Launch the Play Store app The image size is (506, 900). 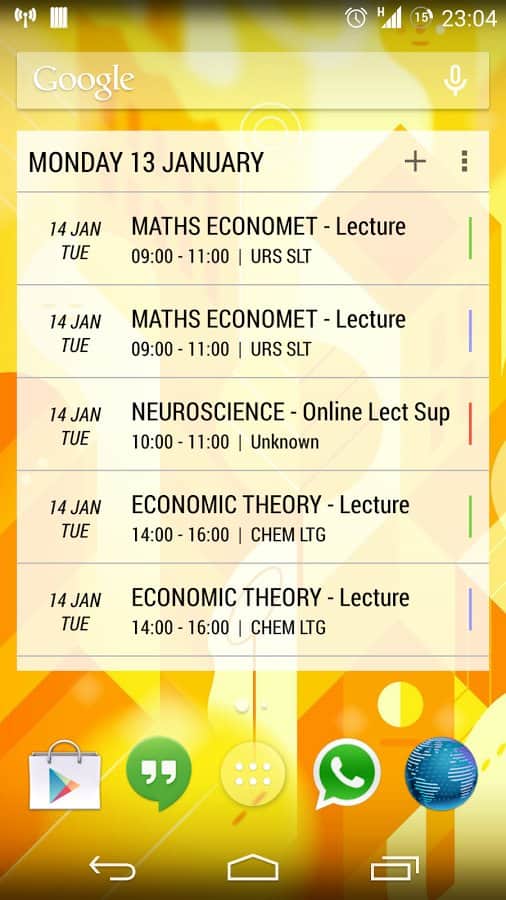pyautogui.click(x=65, y=775)
